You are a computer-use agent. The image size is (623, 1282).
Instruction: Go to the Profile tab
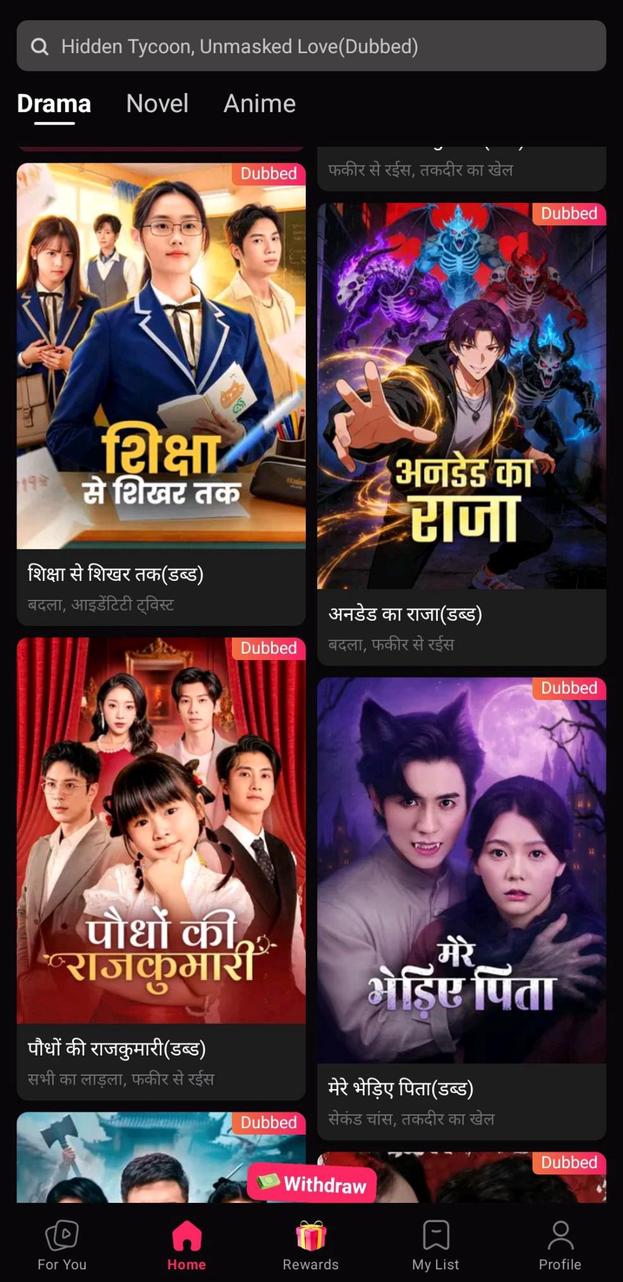(x=560, y=1245)
